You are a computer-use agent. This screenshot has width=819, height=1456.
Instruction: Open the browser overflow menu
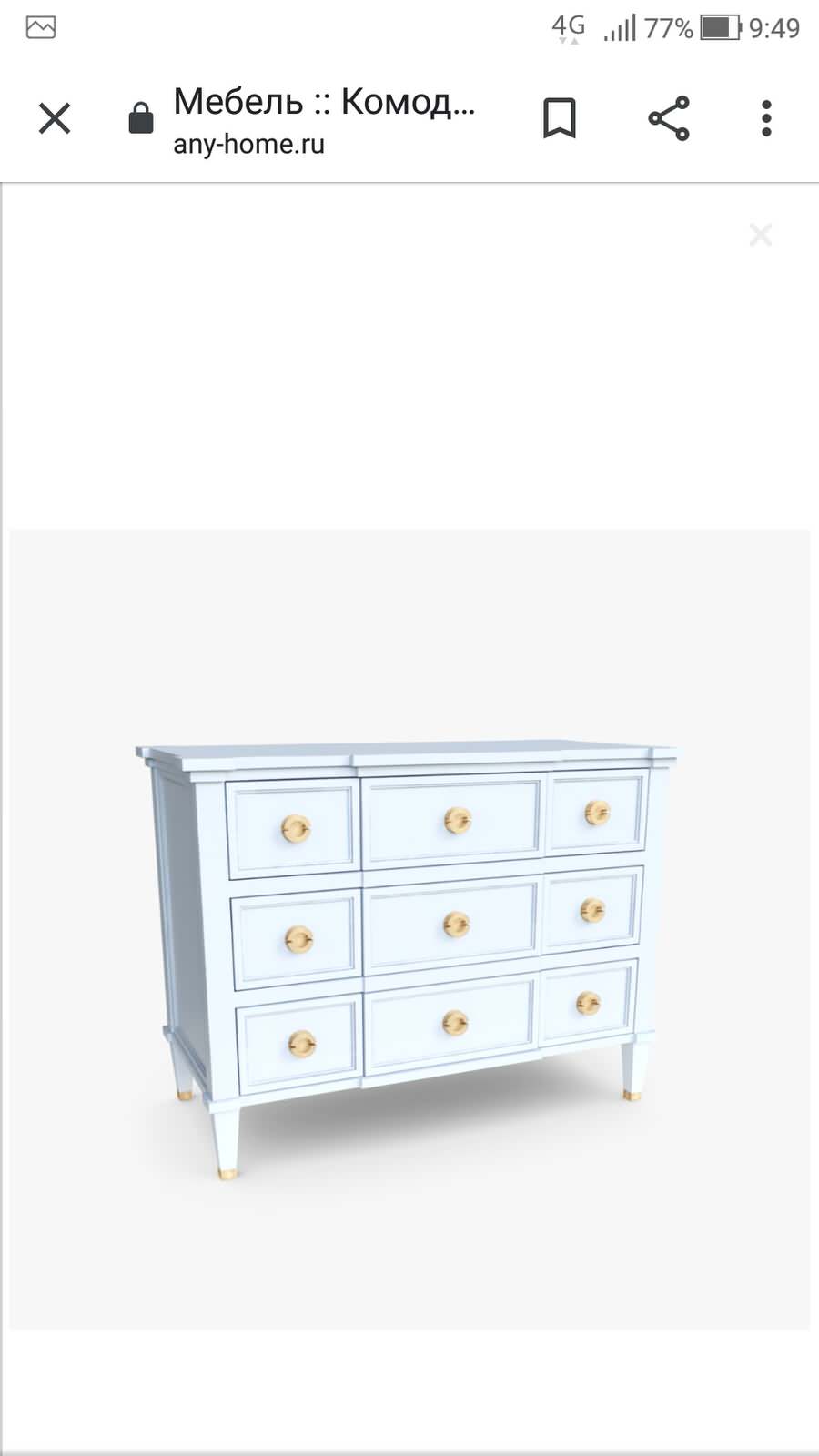coord(766,118)
